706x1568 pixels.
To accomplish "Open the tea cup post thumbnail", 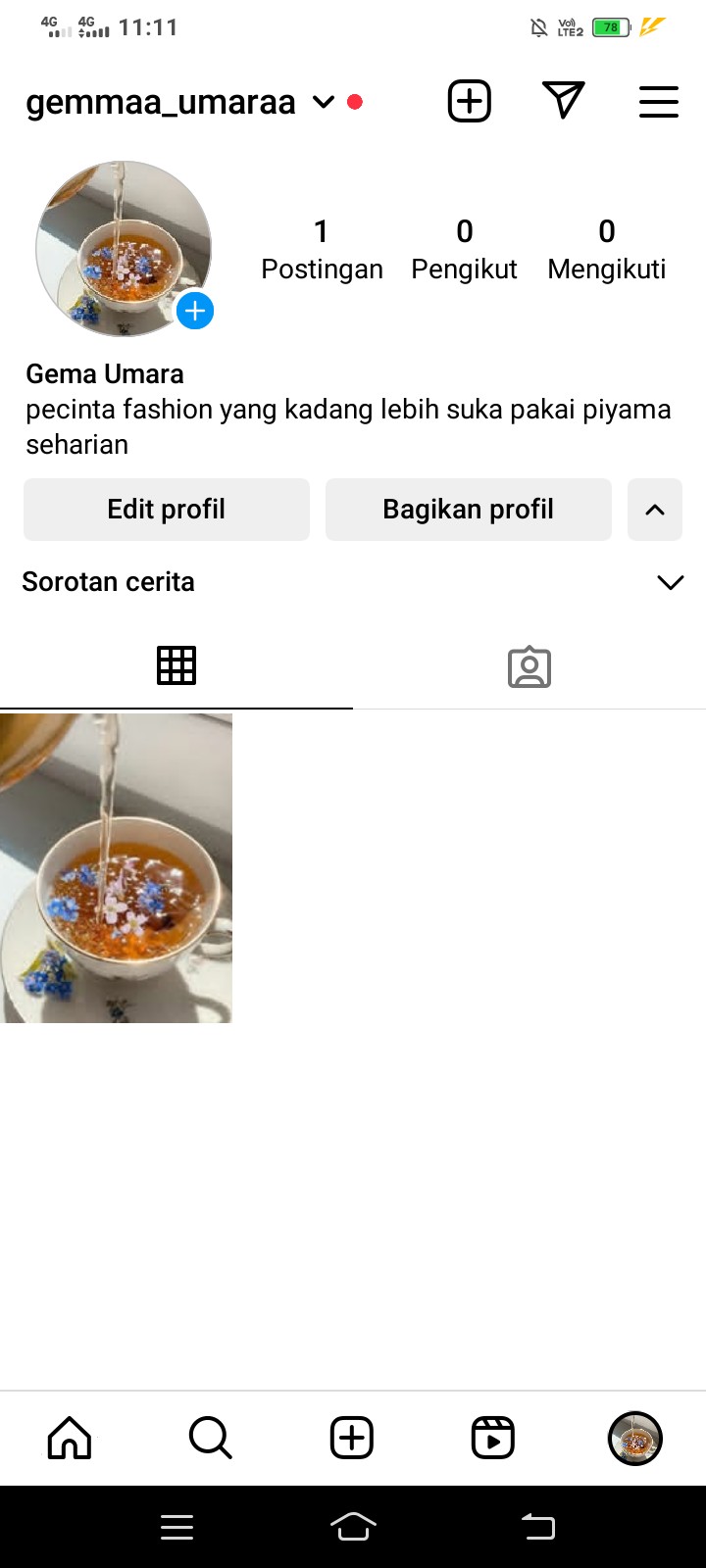I will click(x=116, y=868).
